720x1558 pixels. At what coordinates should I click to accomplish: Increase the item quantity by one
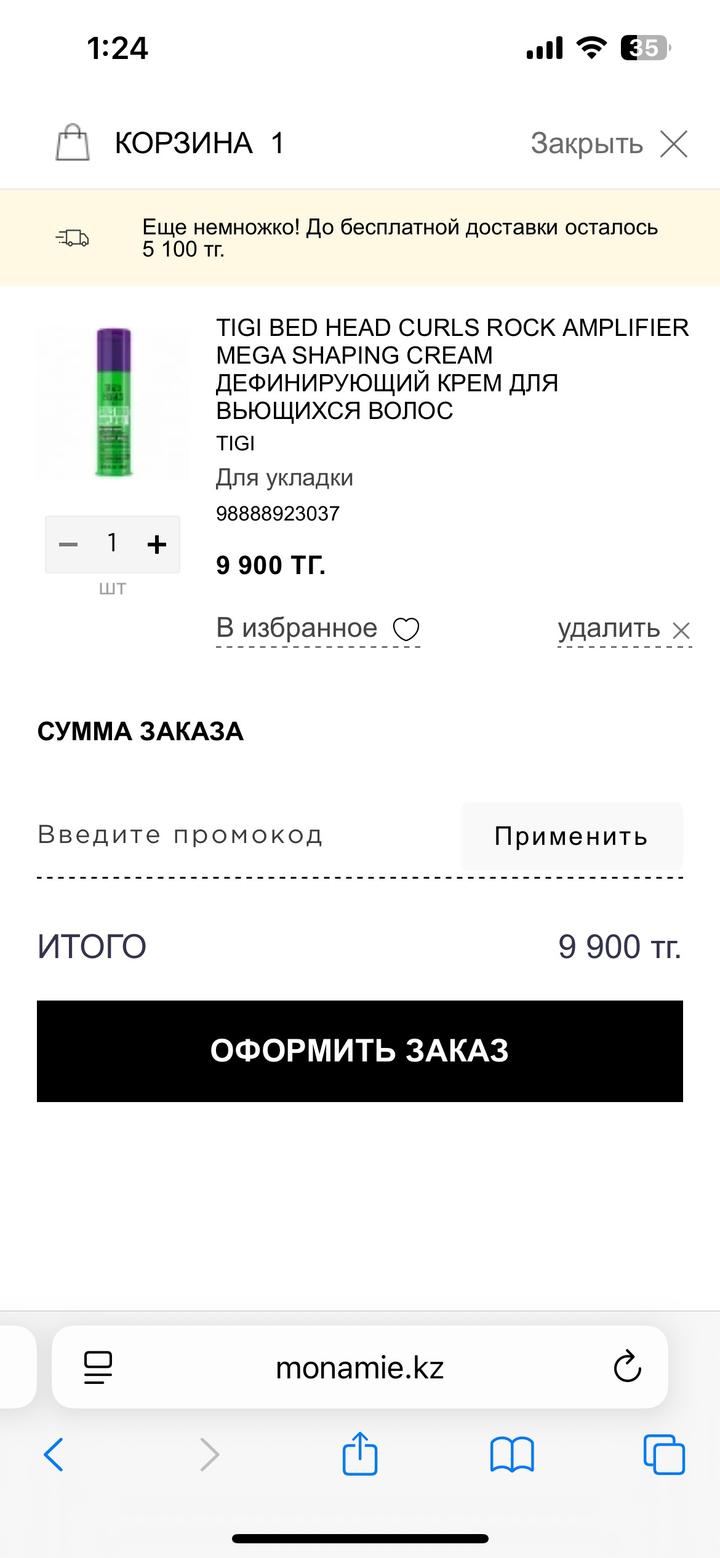156,544
